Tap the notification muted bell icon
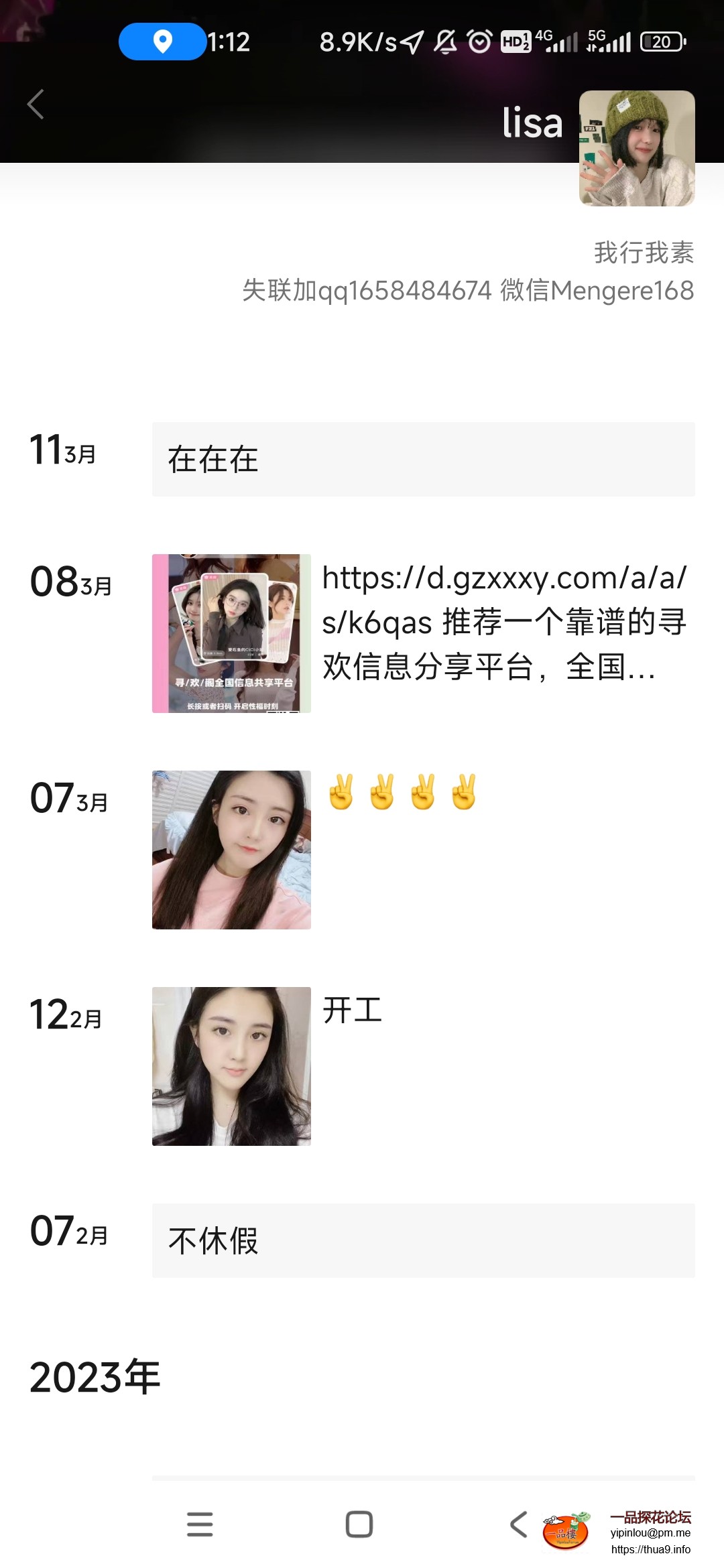This screenshot has width=724, height=1568. (x=444, y=42)
